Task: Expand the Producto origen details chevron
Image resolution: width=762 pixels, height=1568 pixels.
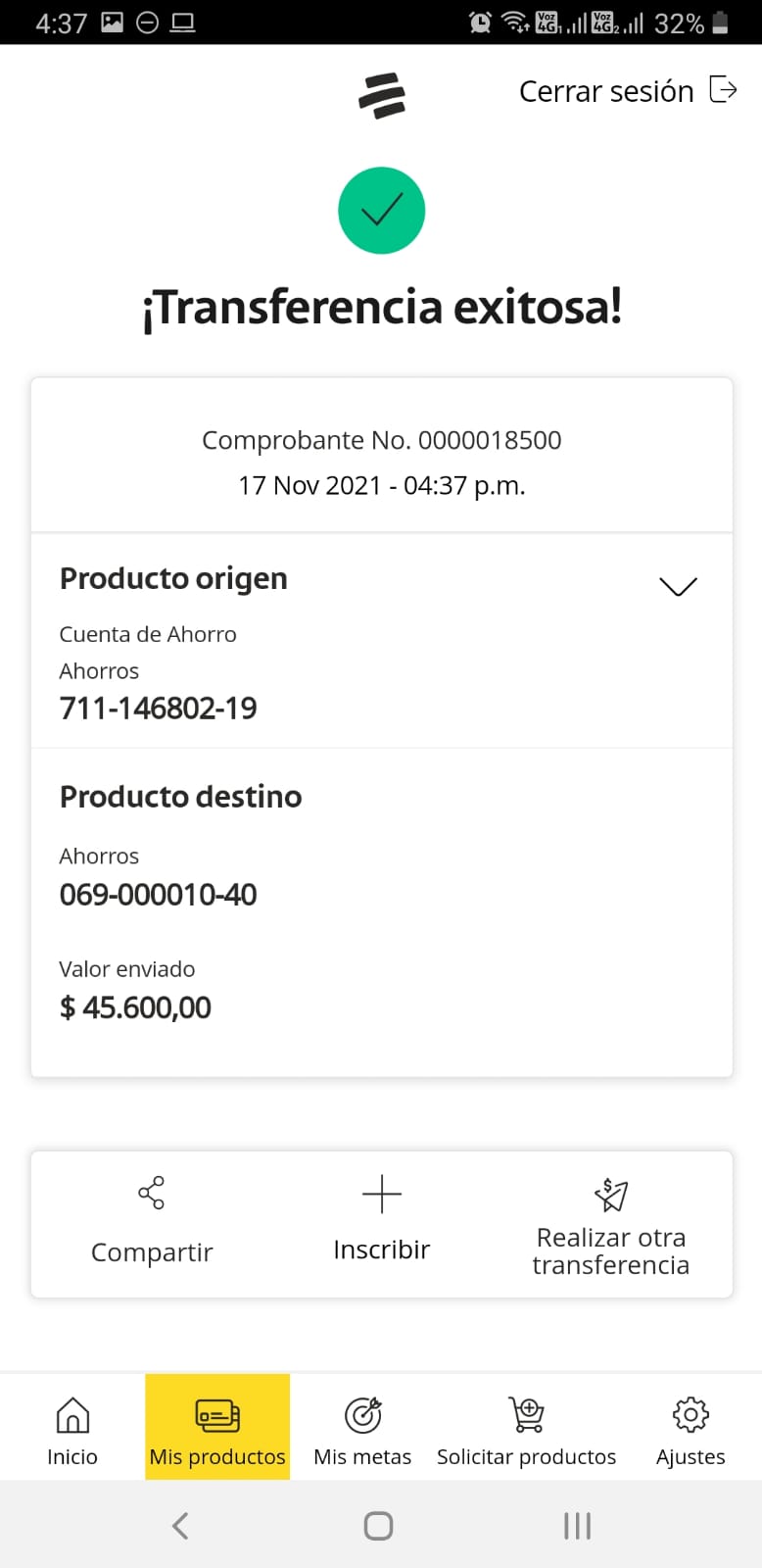Action: tap(678, 586)
